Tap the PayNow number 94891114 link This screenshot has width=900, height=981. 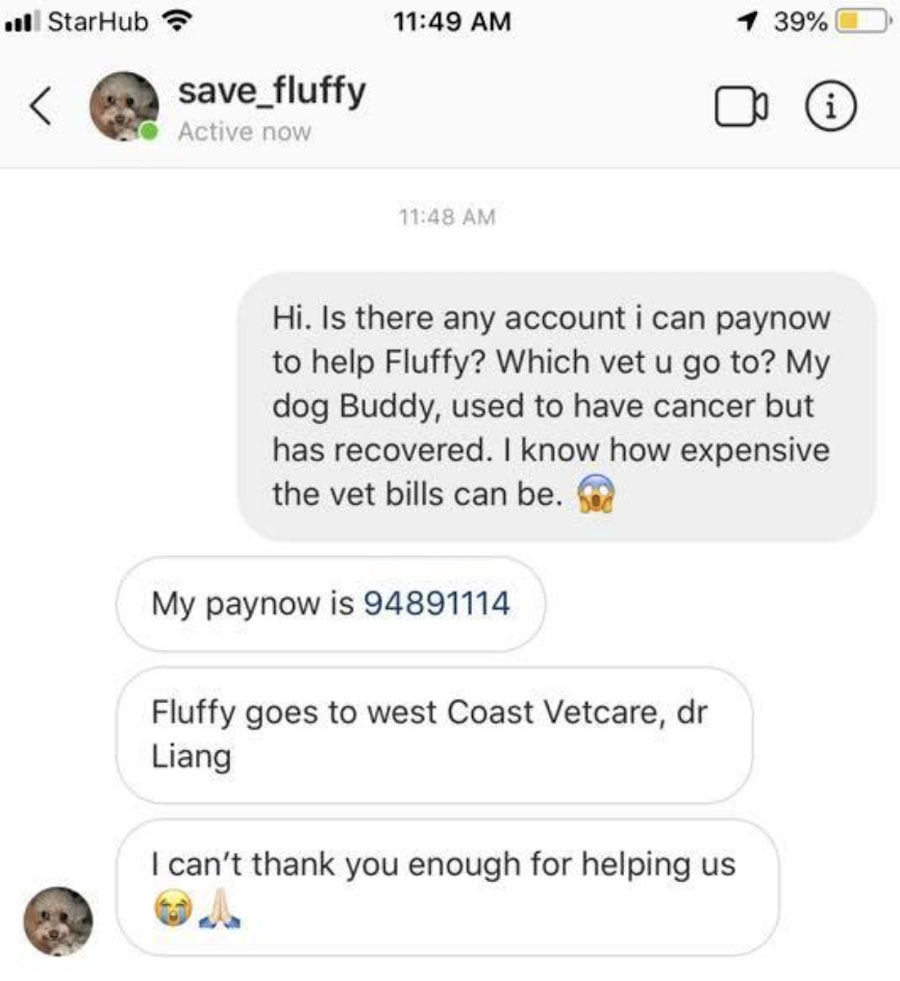click(438, 603)
